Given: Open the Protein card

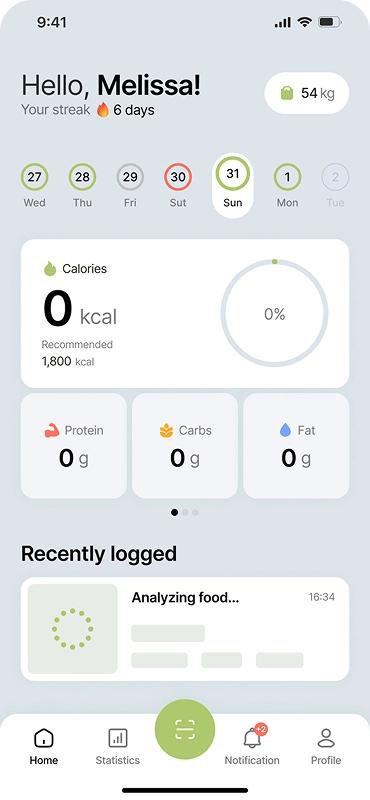Looking at the screenshot, I should pyautogui.click(x=73, y=445).
